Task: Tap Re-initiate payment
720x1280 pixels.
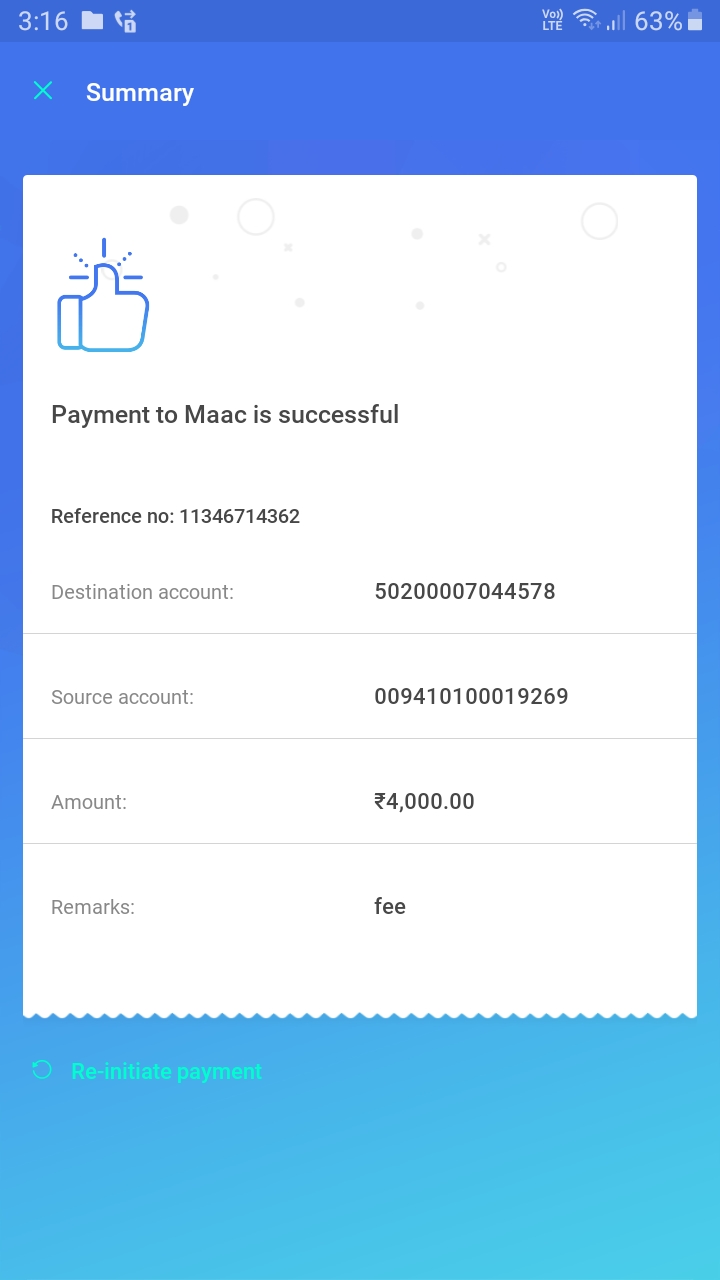Action: (x=147, y=1071)
